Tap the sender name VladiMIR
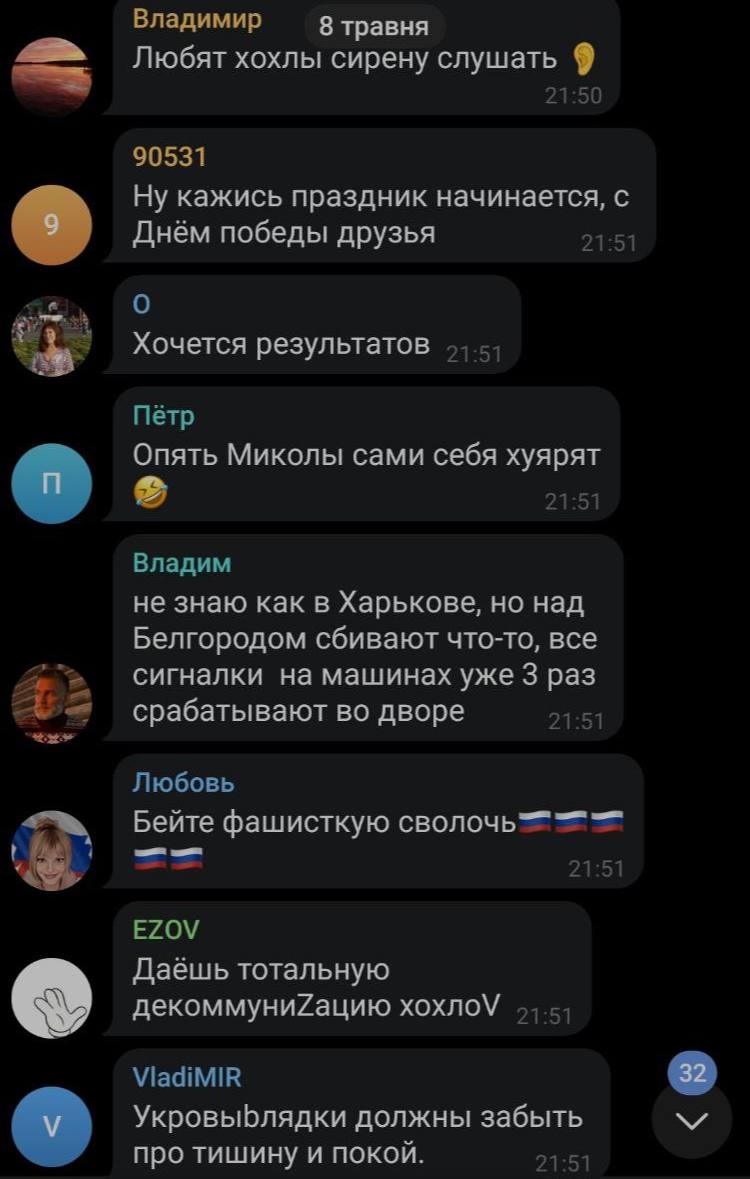 (x=187, y=1077)
